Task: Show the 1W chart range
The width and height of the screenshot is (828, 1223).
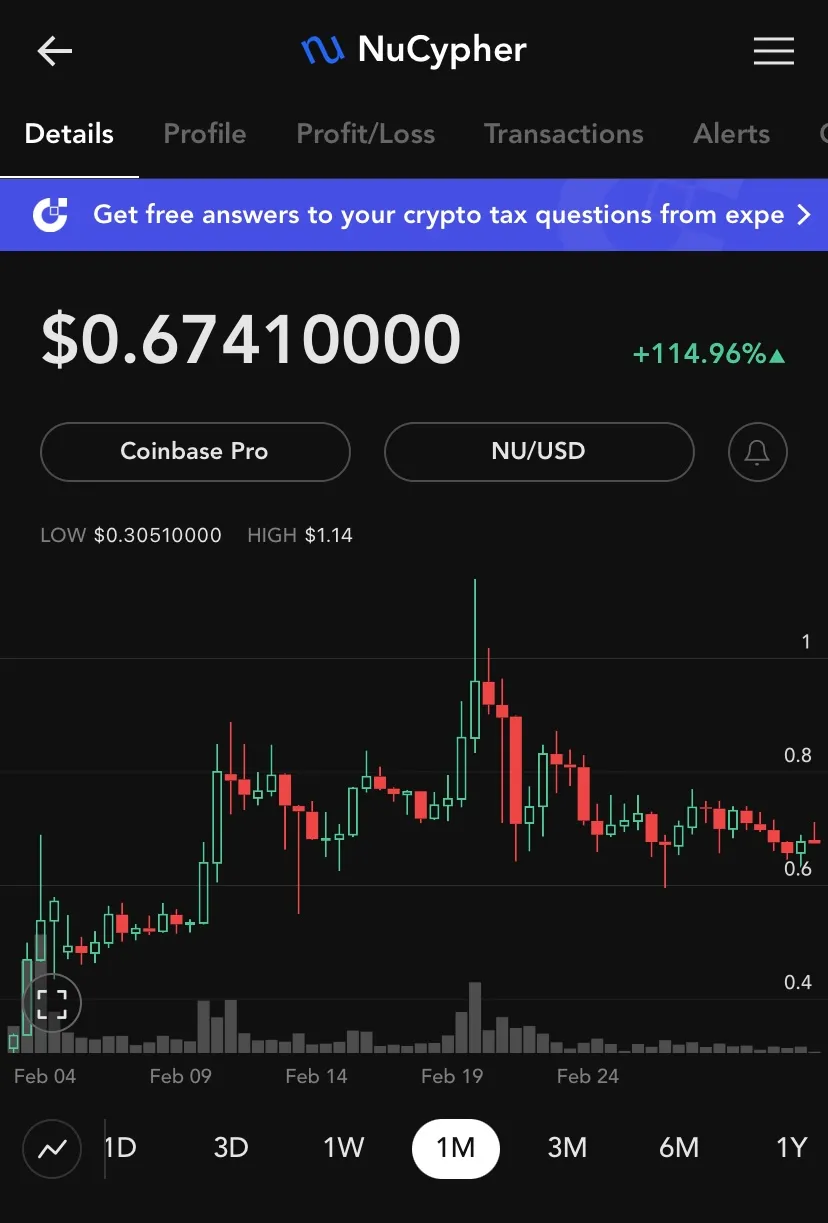Action: pos(343,1148)
